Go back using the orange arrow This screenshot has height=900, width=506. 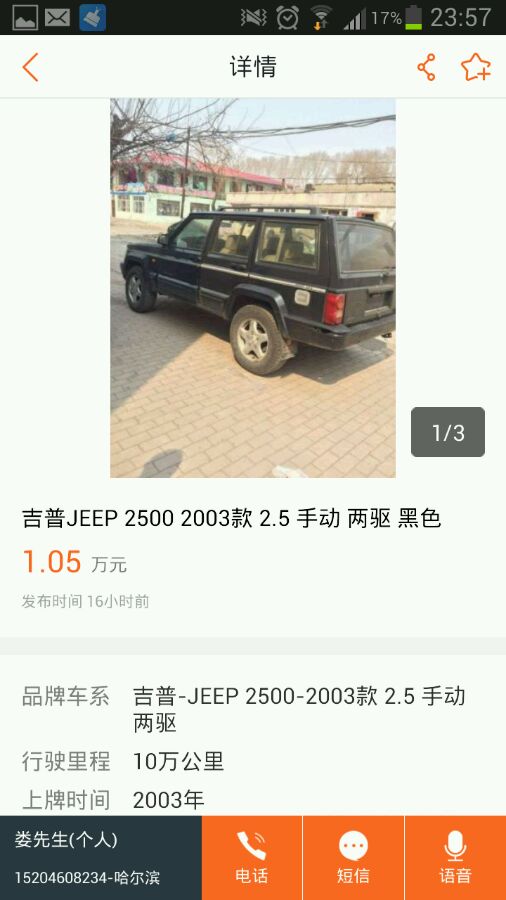(30, 67)
